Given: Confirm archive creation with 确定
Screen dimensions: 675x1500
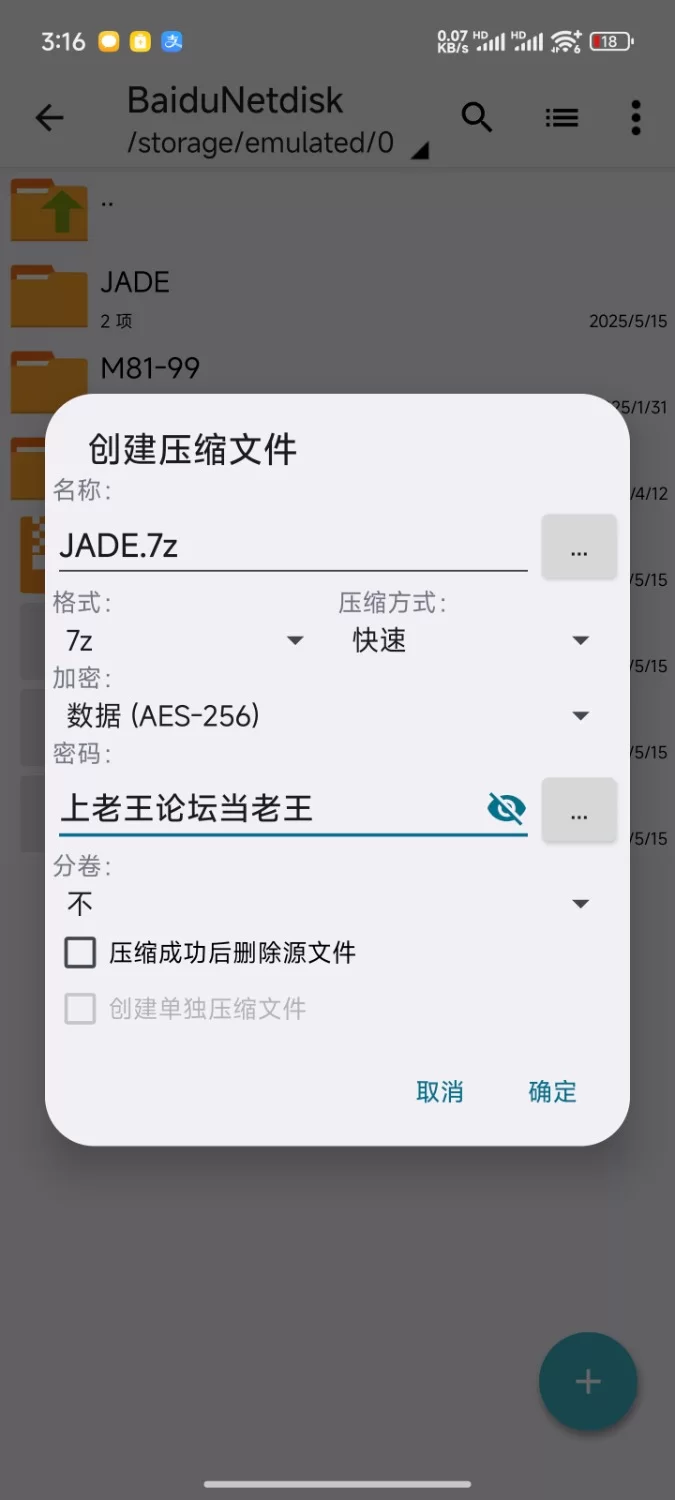Looking at the screenshot, I should coord(553,1092).
